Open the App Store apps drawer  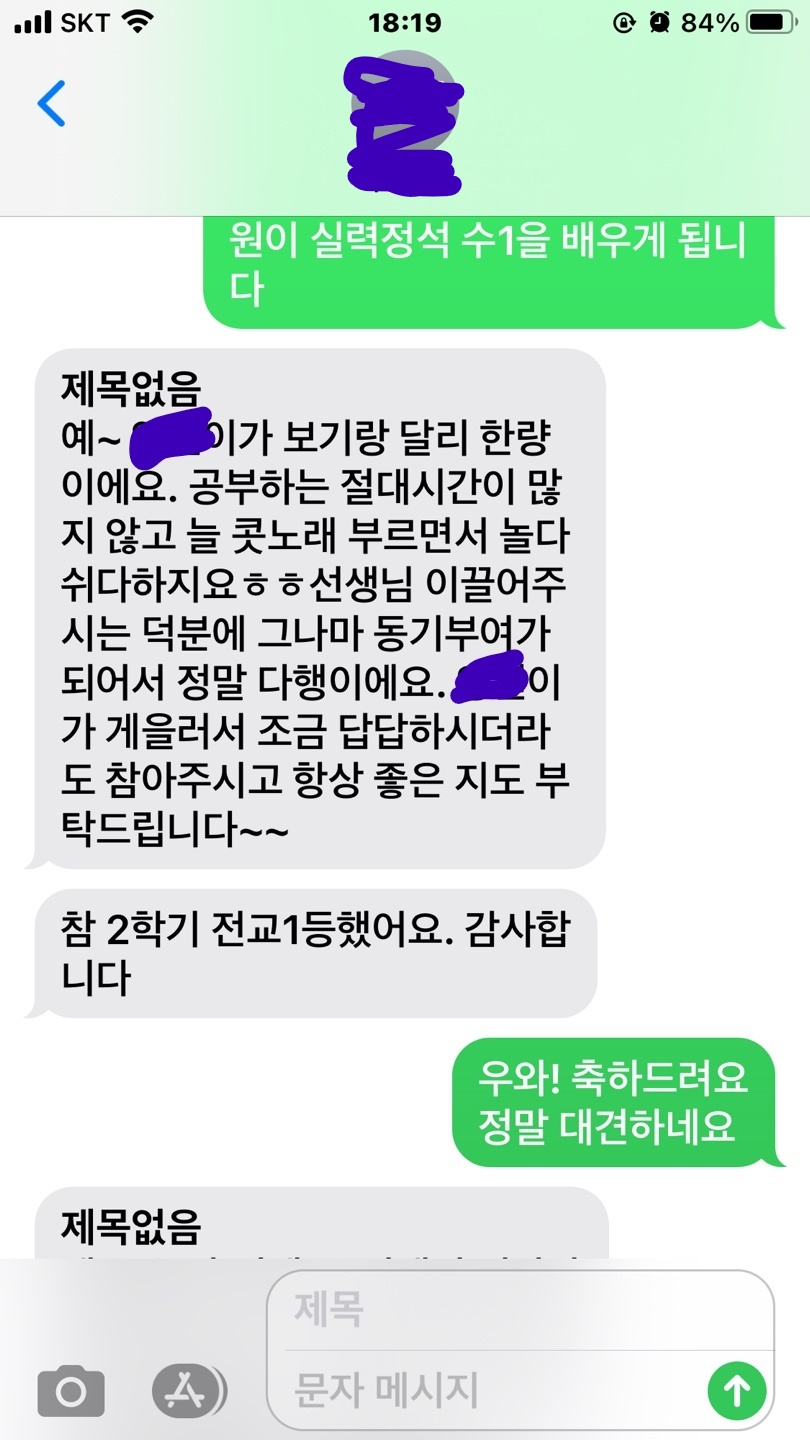point(189,1390)
